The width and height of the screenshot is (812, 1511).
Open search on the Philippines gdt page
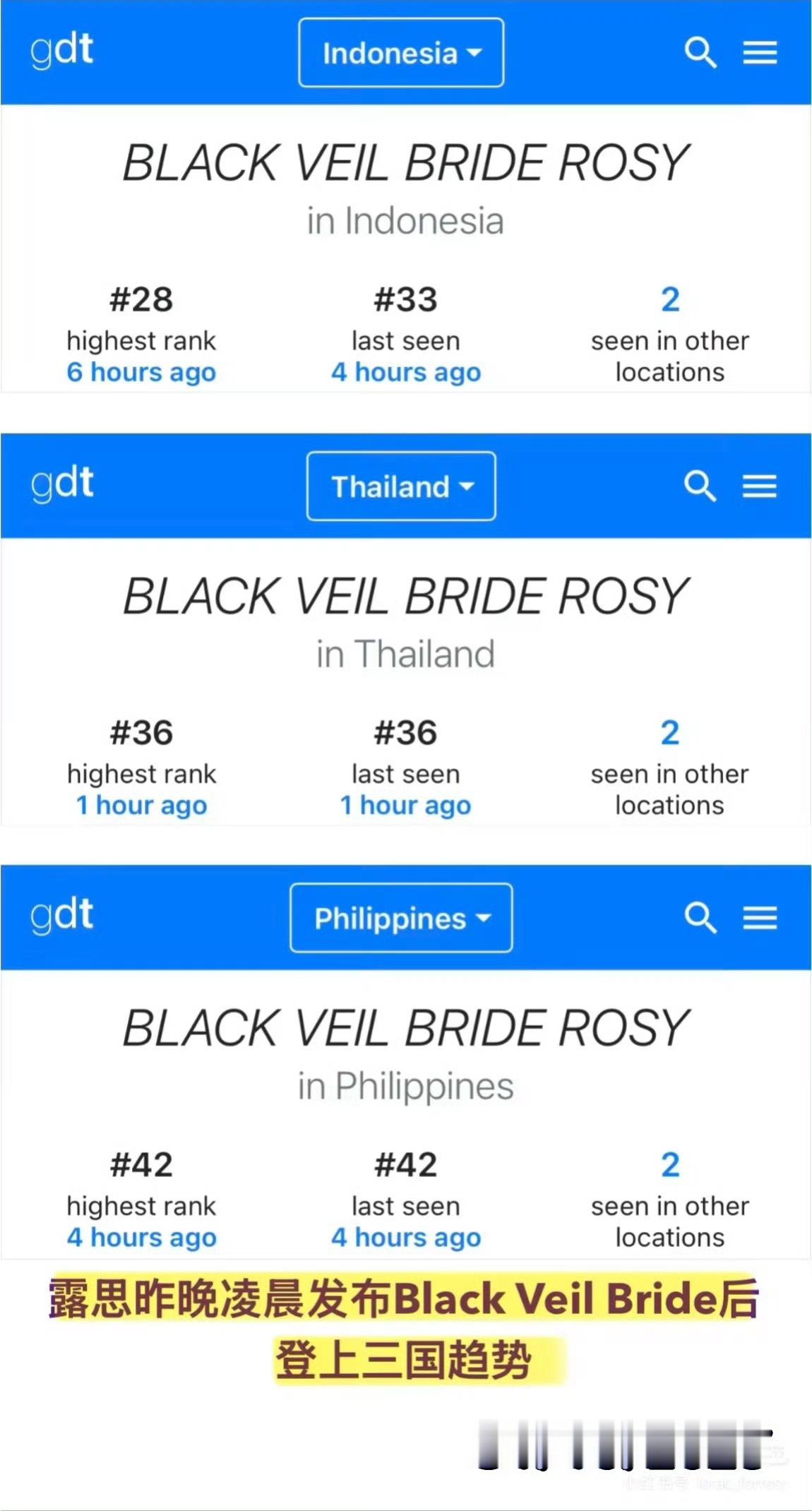pos(700,918)
